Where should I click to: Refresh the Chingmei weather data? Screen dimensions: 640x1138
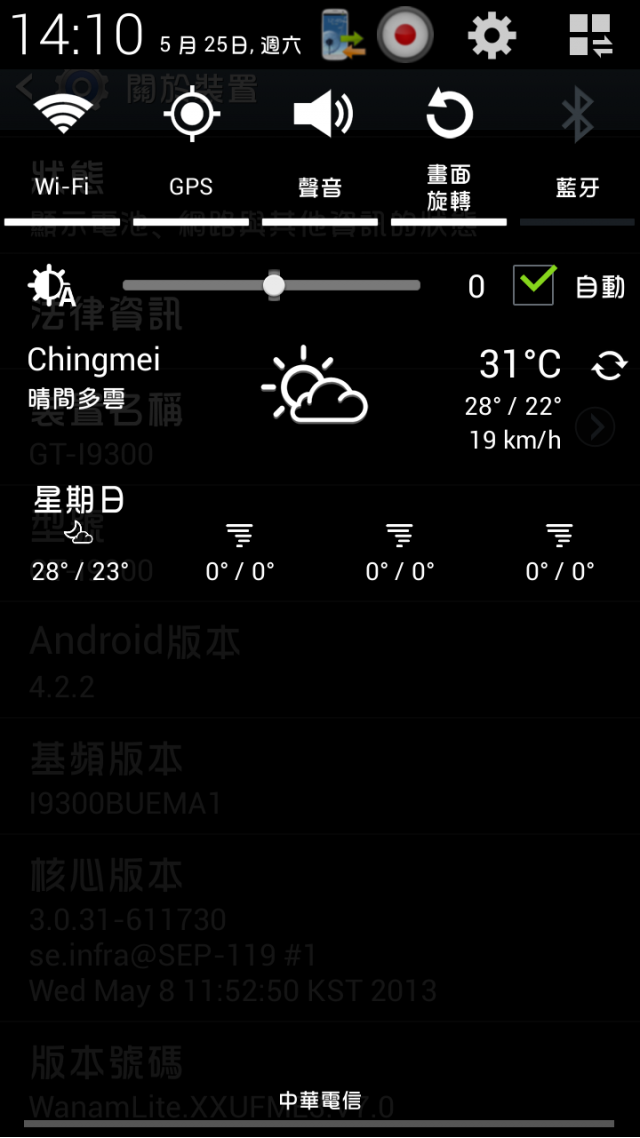(610, 366)
